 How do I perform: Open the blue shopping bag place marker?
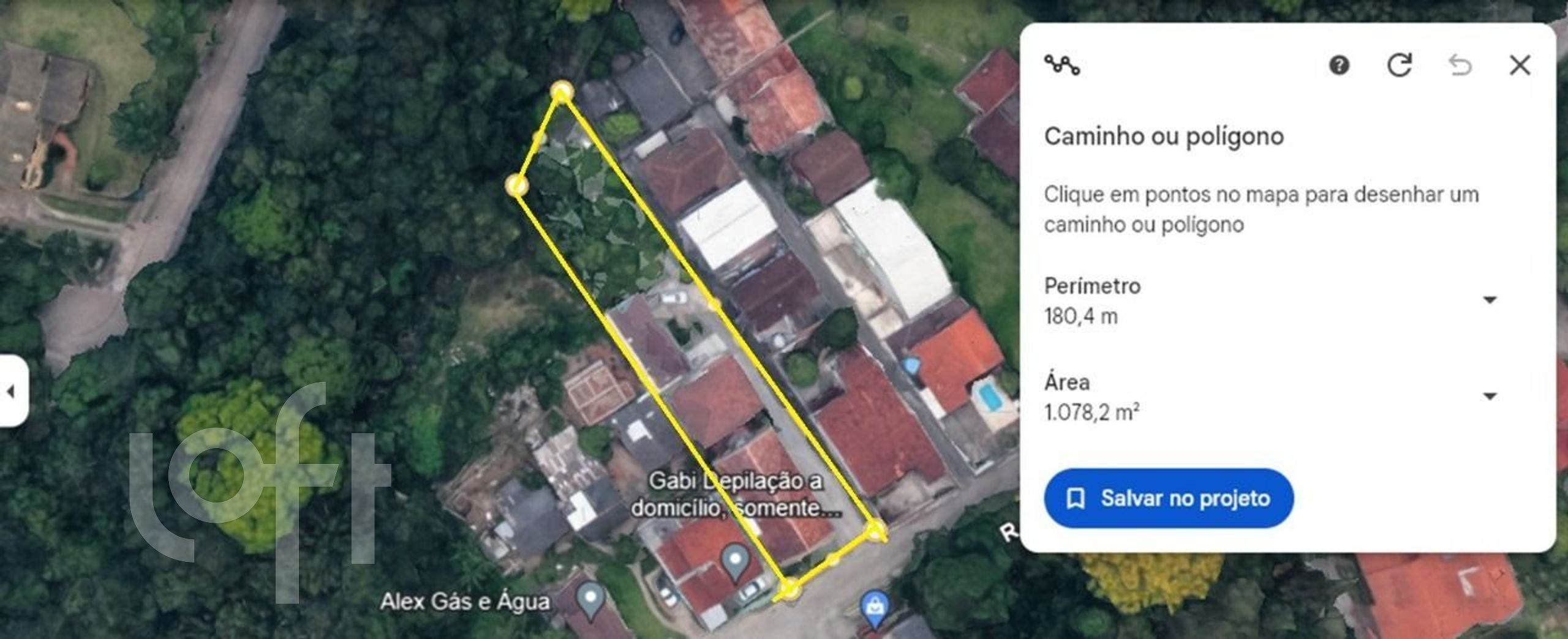tap(876, 607)
